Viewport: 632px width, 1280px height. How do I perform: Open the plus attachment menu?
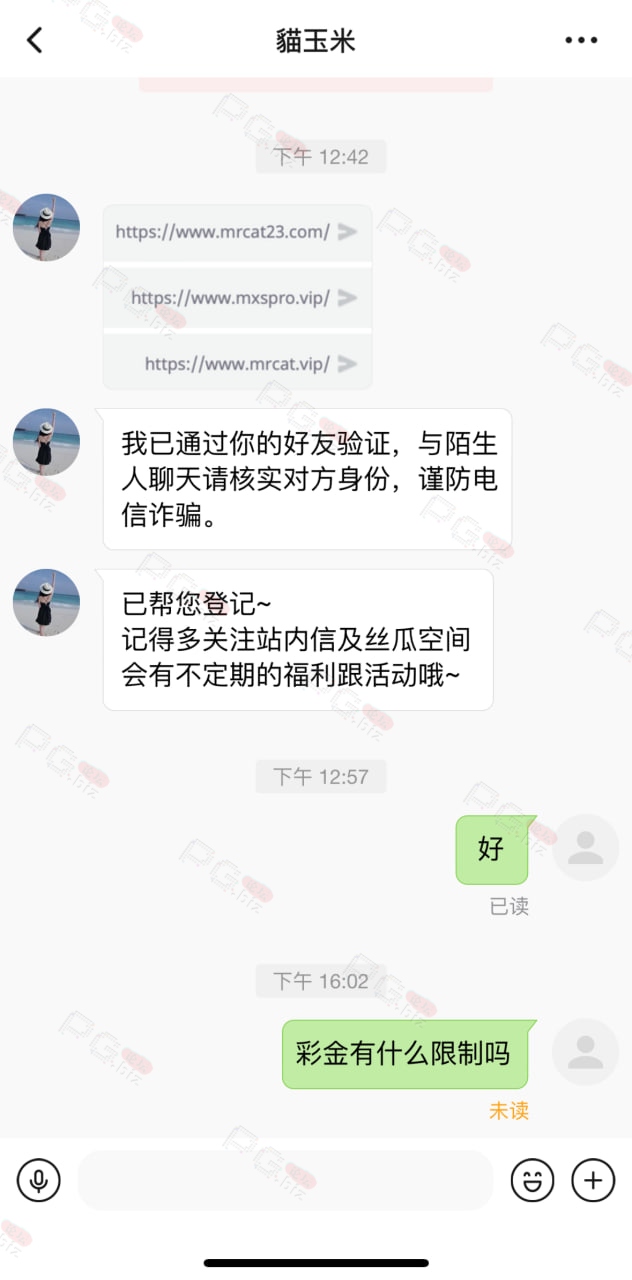coord(593,1181)
